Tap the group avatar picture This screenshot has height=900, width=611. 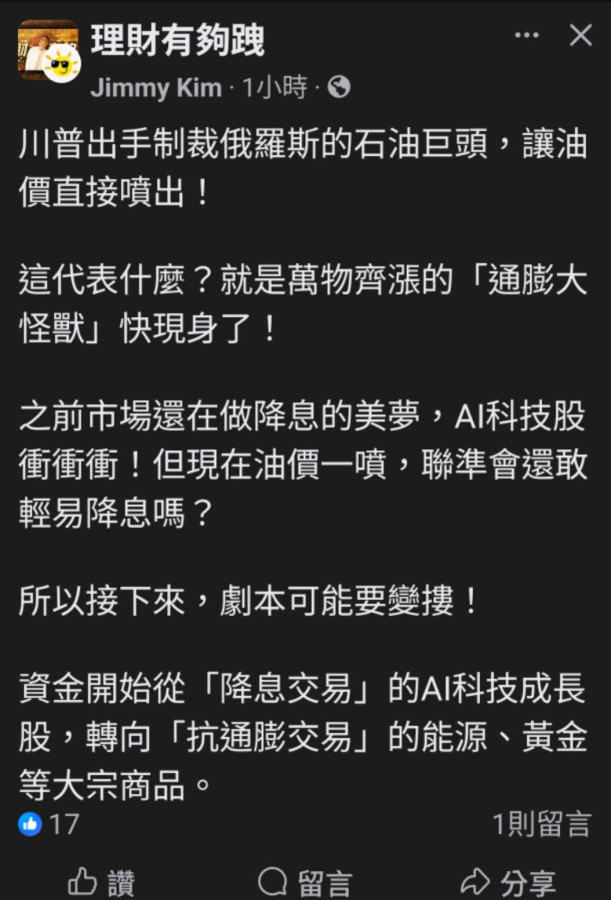point(47,51)
